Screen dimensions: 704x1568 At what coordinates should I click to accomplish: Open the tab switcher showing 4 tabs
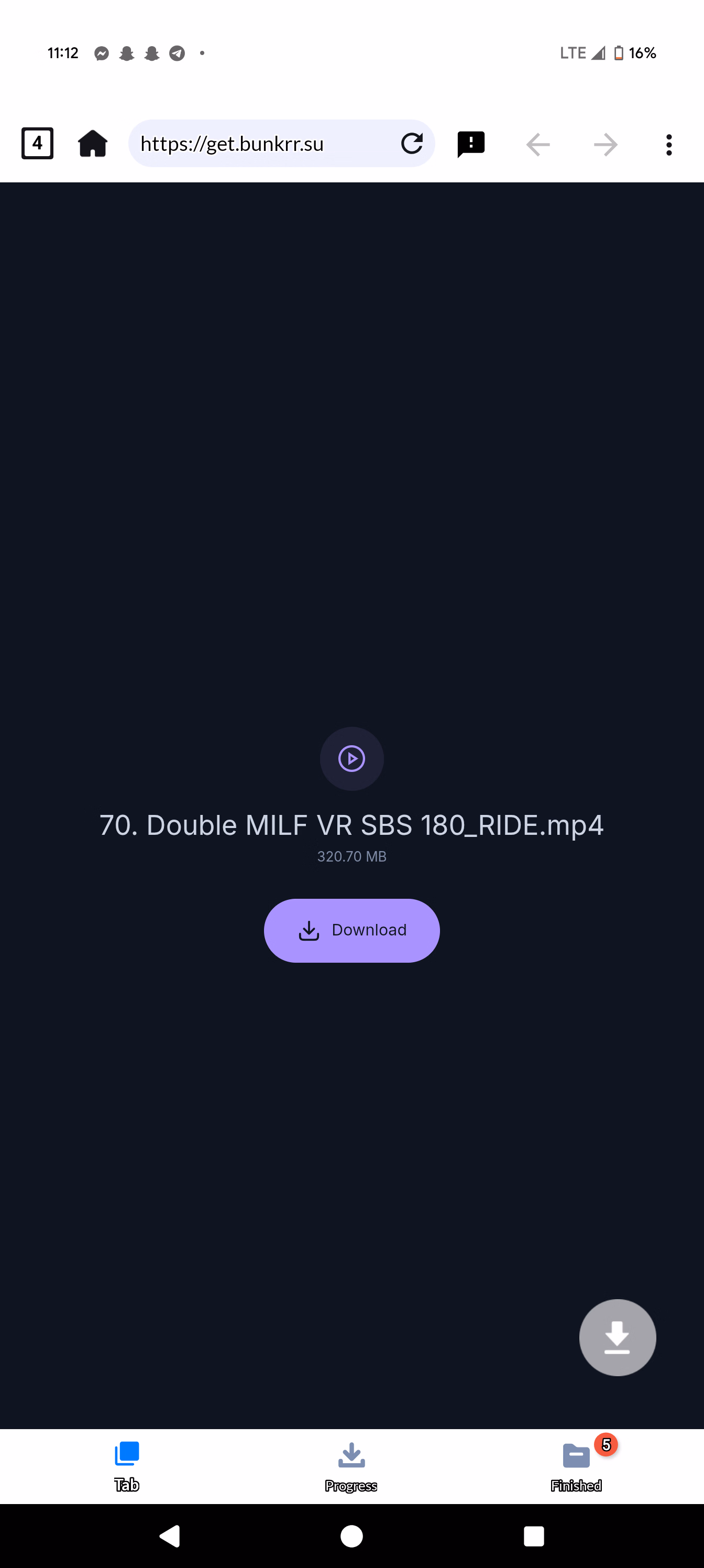(x=37, y=144)
